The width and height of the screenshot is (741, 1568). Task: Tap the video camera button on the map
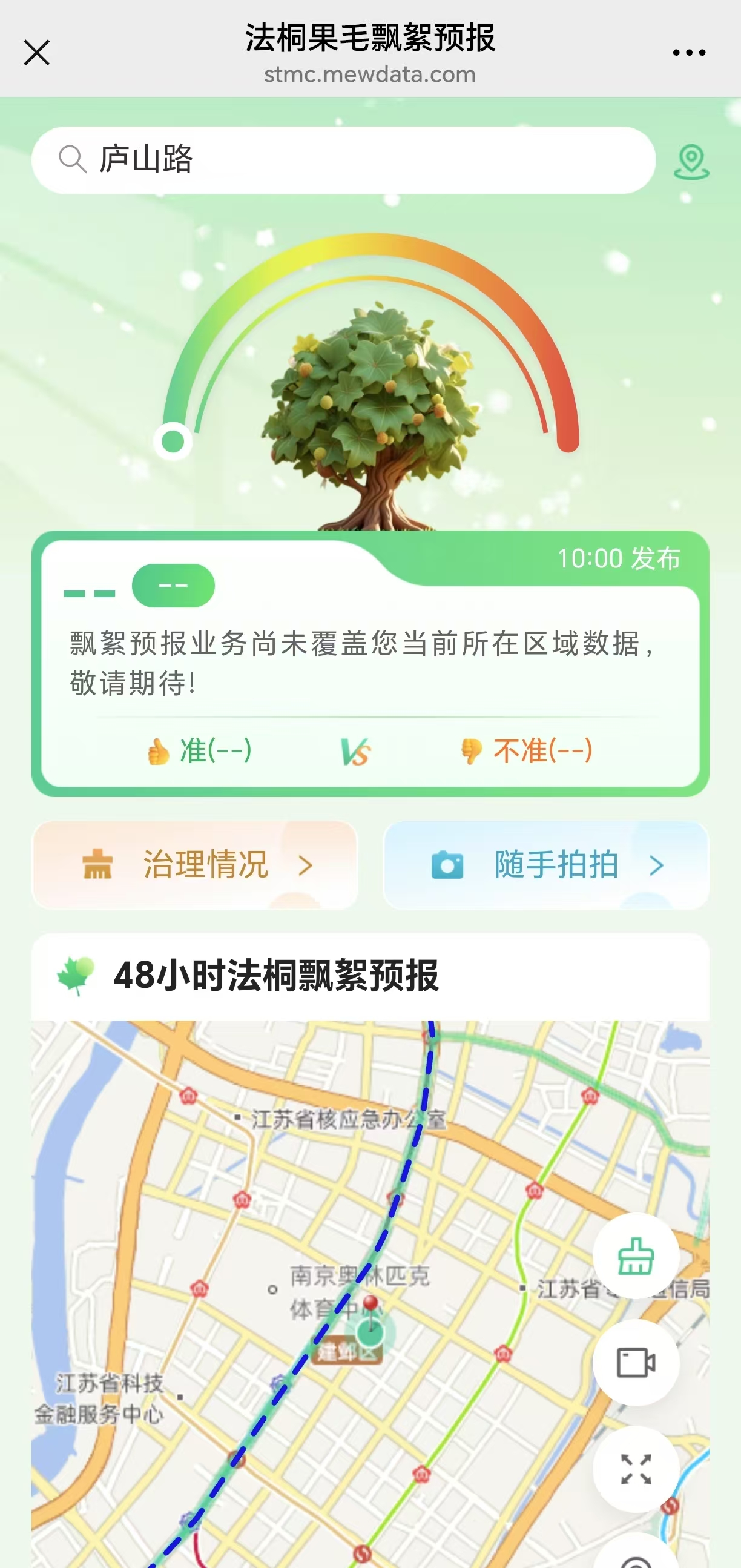click(x=636, y=1362)
